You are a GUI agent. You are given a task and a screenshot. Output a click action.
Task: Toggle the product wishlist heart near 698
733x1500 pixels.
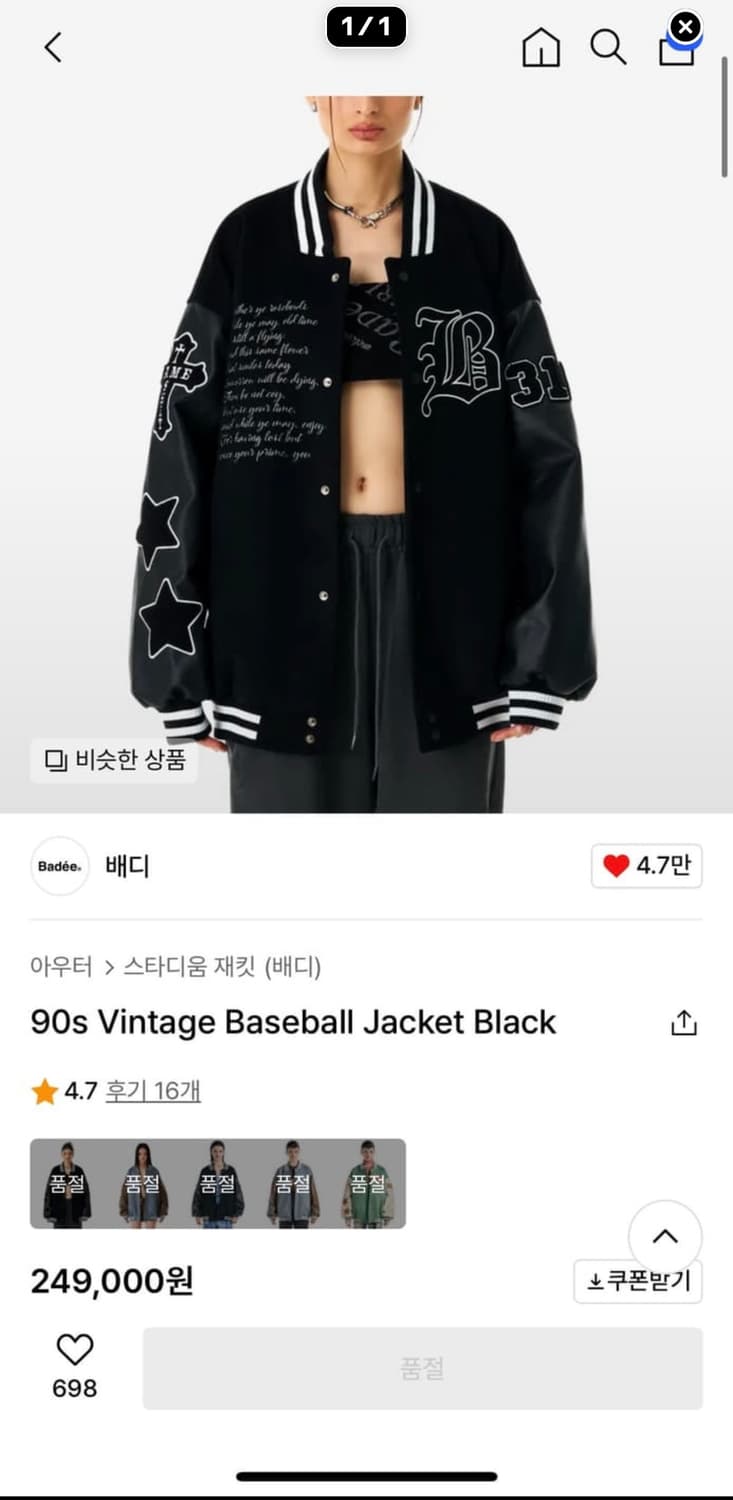74,1348
